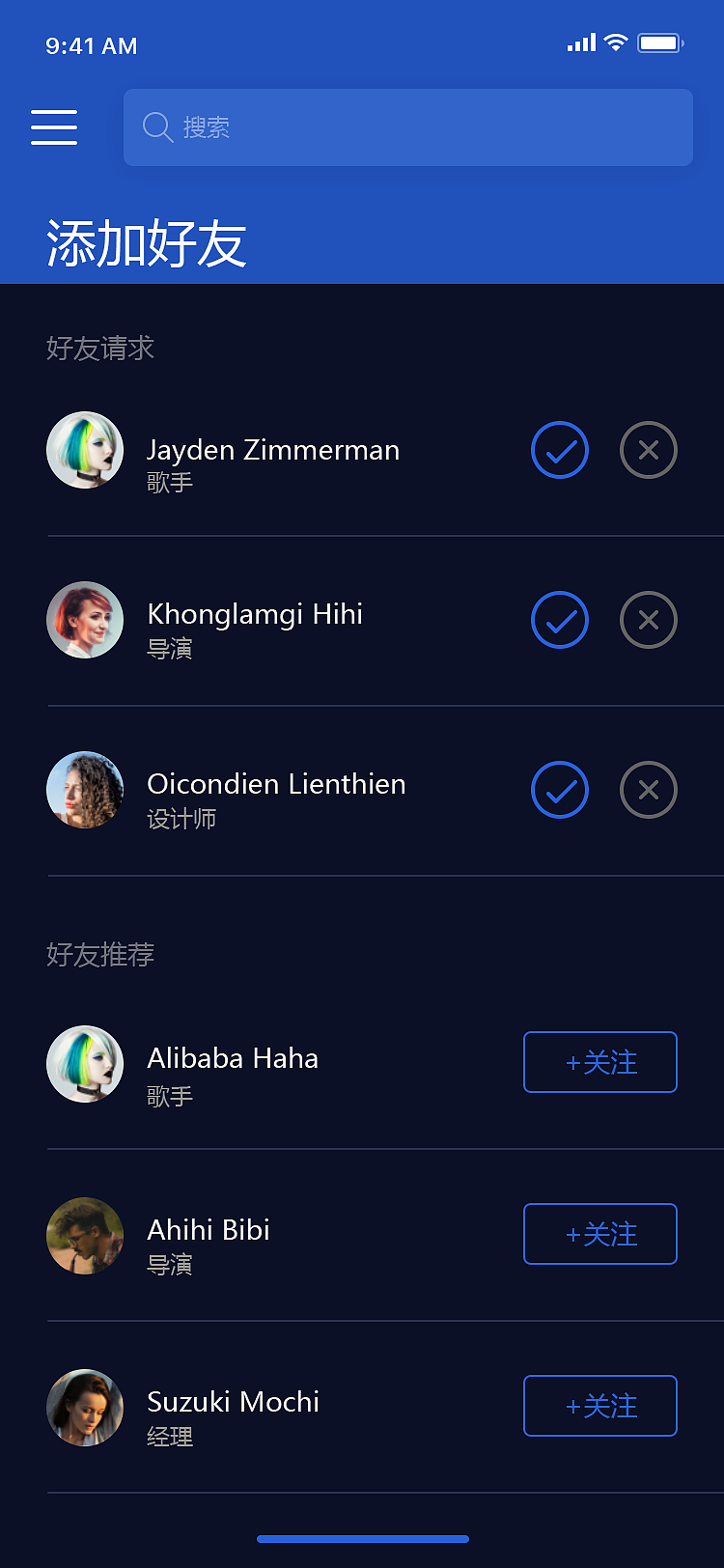Open the hamburger navigation menu
Screen dimensions: 724x1568
pyautogui.click(x=54, y=126)
